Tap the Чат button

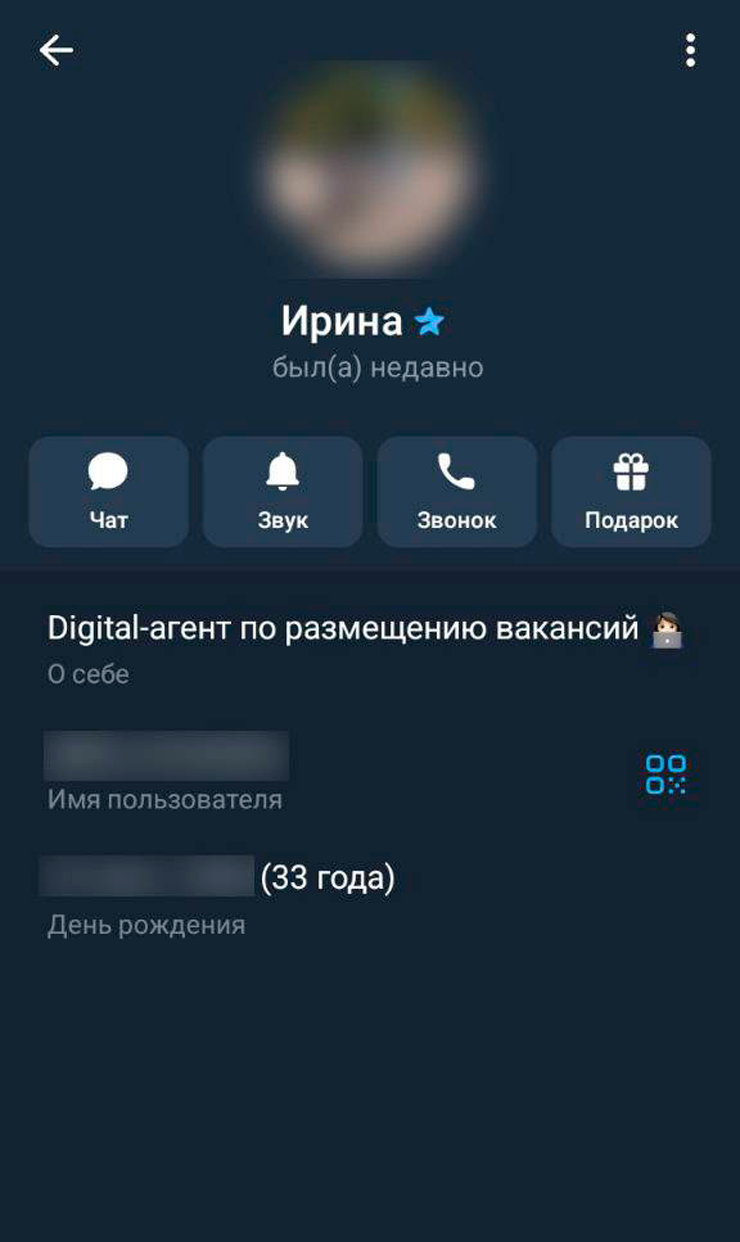coord(108,492)
